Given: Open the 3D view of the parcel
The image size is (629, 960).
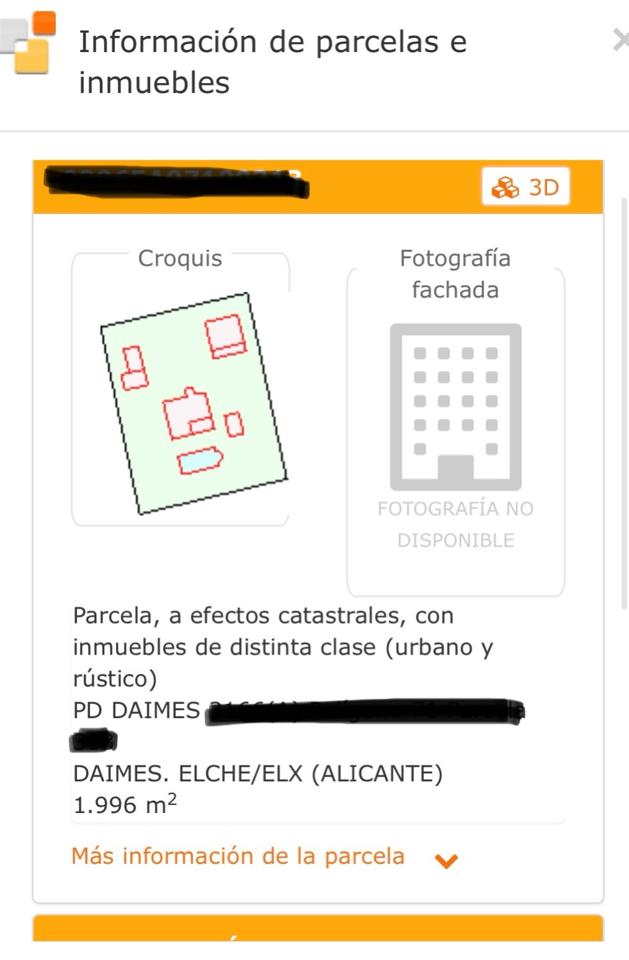Looking at the screenshot, I should coord(526,188).
